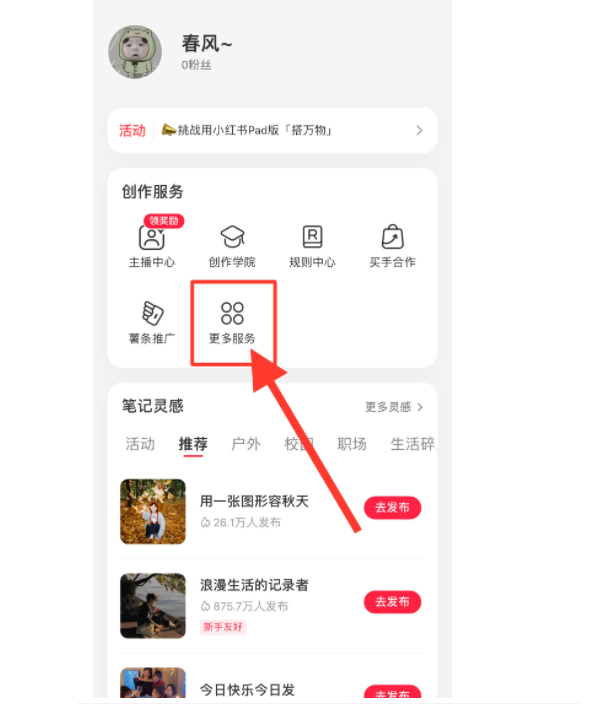Open the 浪漫生活的记录者 topic thumbnail
The height and width of the screenshot is (707, 603).
click(153, 605)
